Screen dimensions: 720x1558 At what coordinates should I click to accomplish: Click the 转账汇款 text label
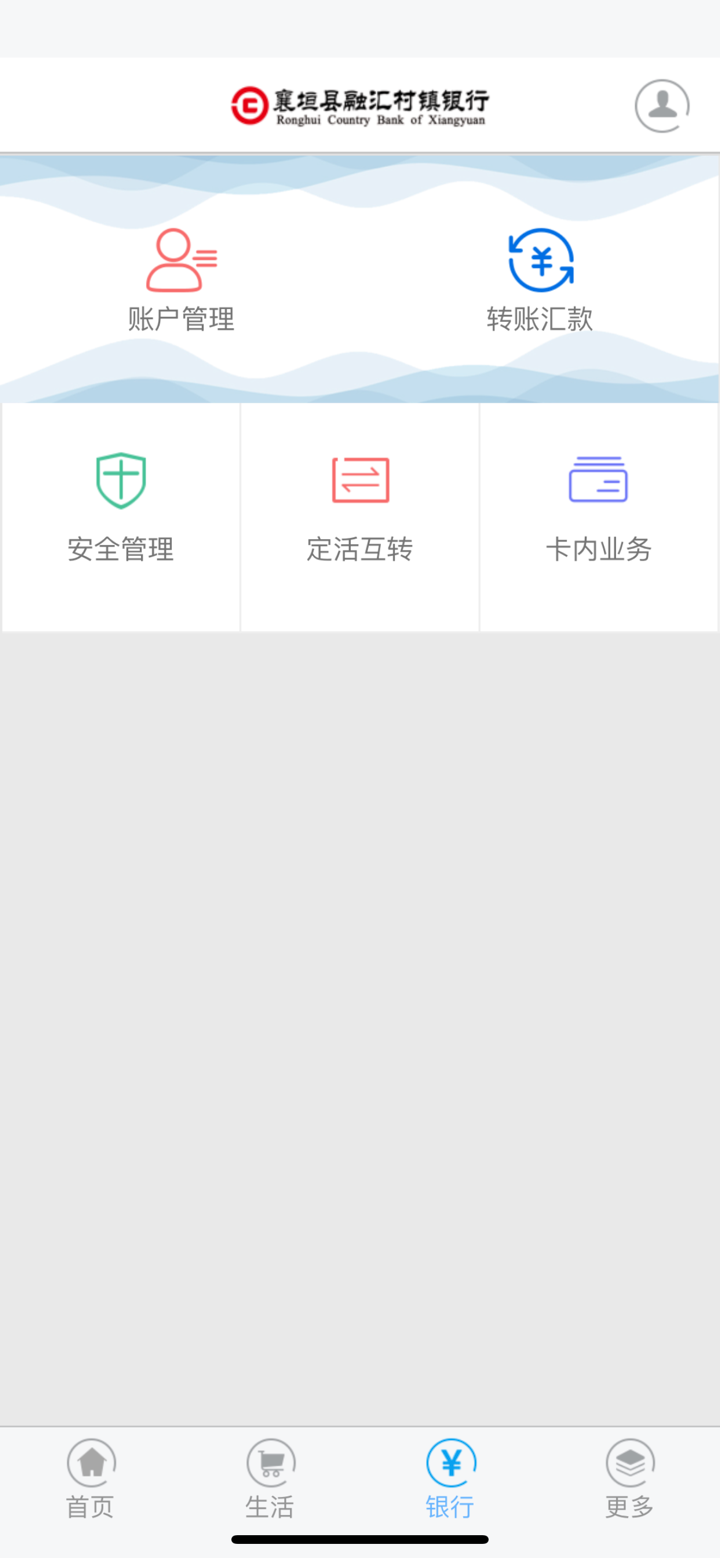(540, 319)
